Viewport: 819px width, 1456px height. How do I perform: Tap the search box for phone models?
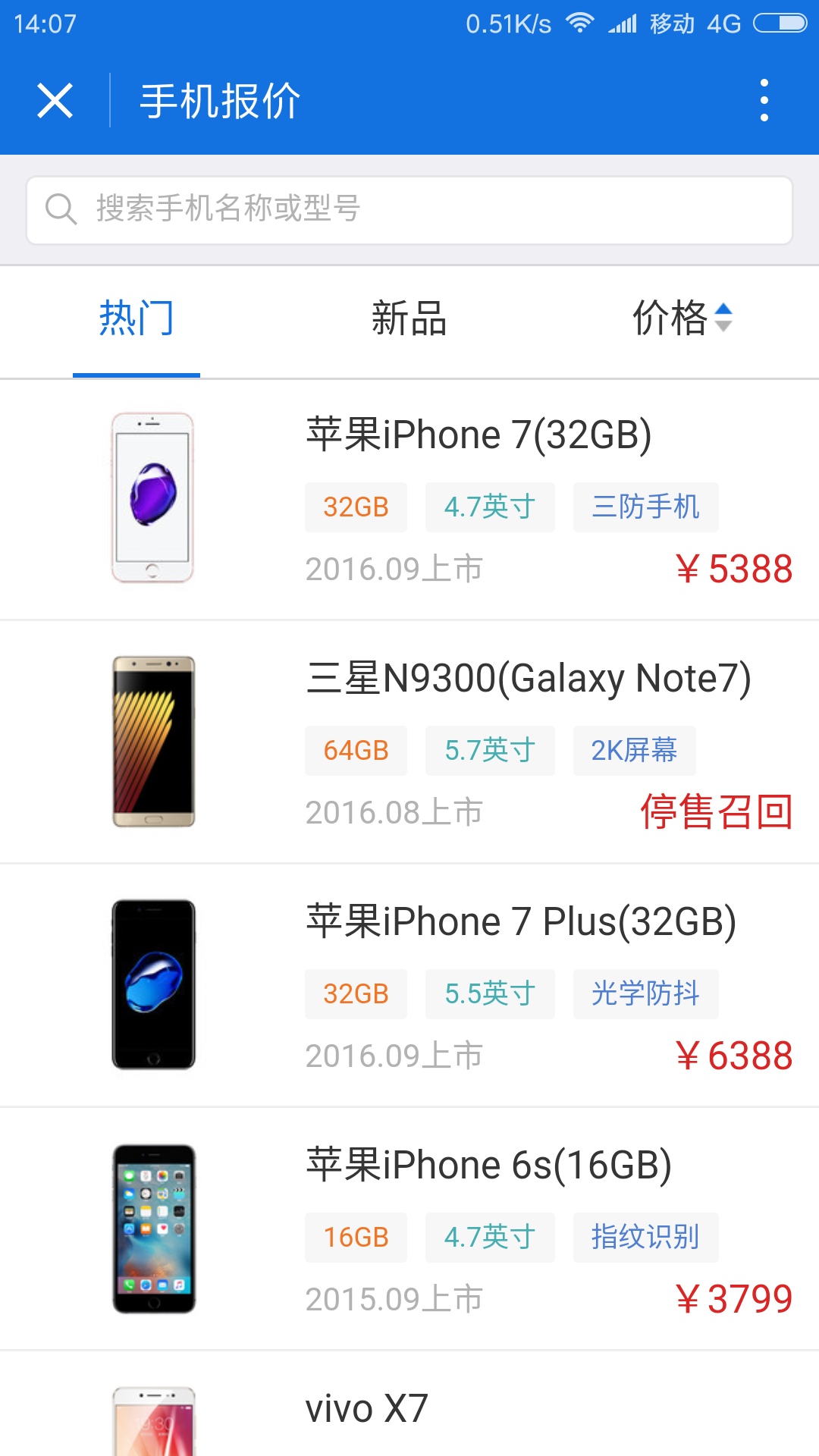[x=409, y=210]
